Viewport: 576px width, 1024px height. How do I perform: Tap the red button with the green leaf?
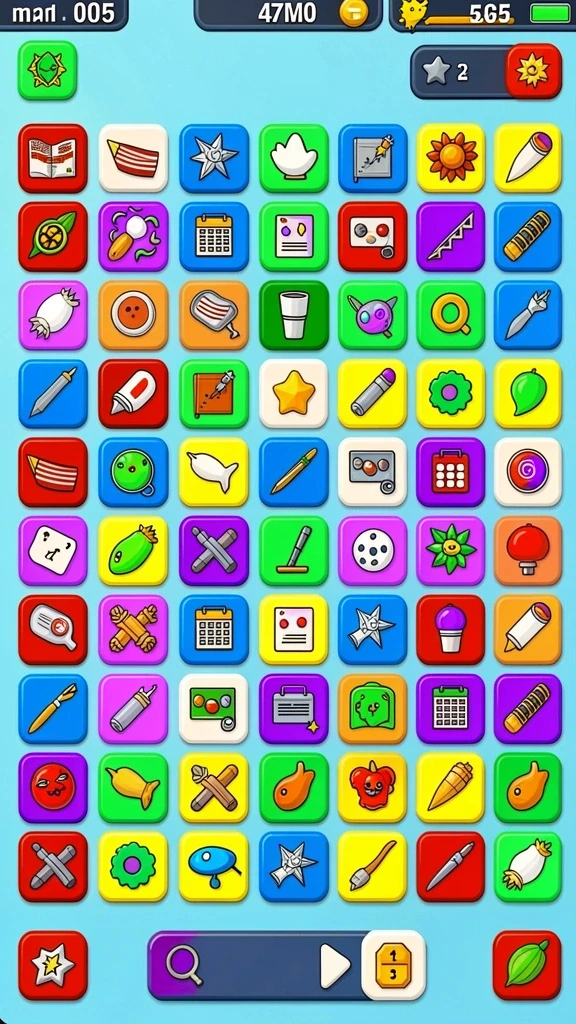(527, 965)
